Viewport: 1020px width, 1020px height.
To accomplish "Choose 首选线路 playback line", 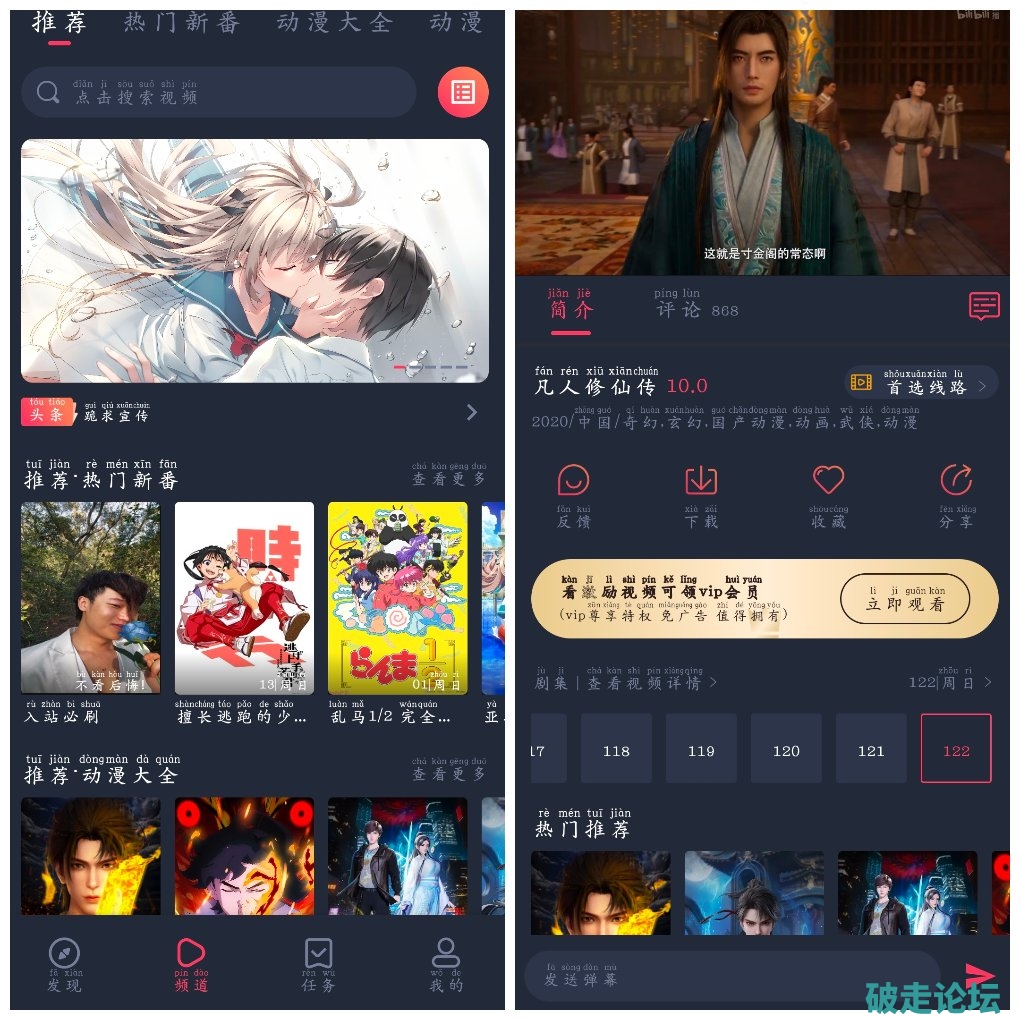I will tap(921, 383).
